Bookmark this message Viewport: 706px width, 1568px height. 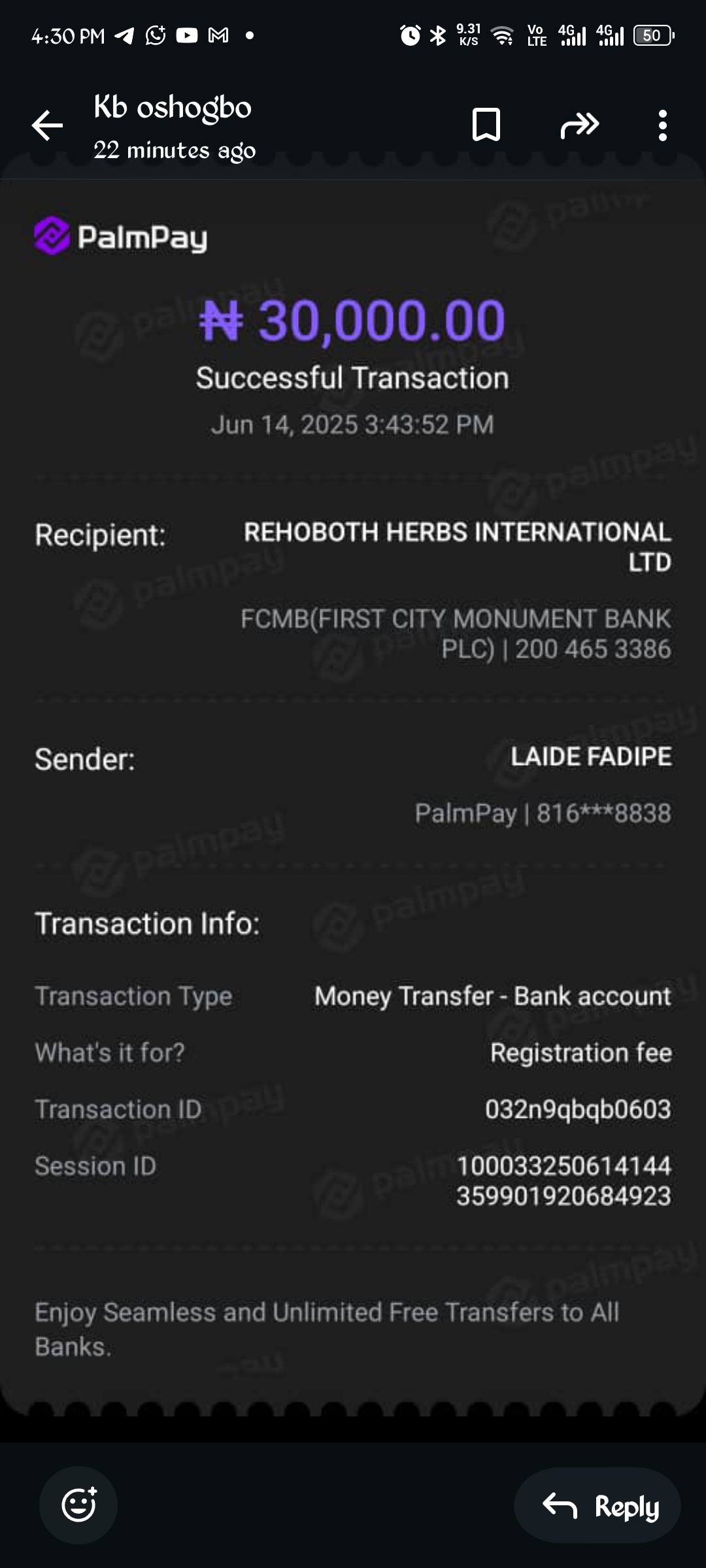pyautogui.click(x=486, y=125)
